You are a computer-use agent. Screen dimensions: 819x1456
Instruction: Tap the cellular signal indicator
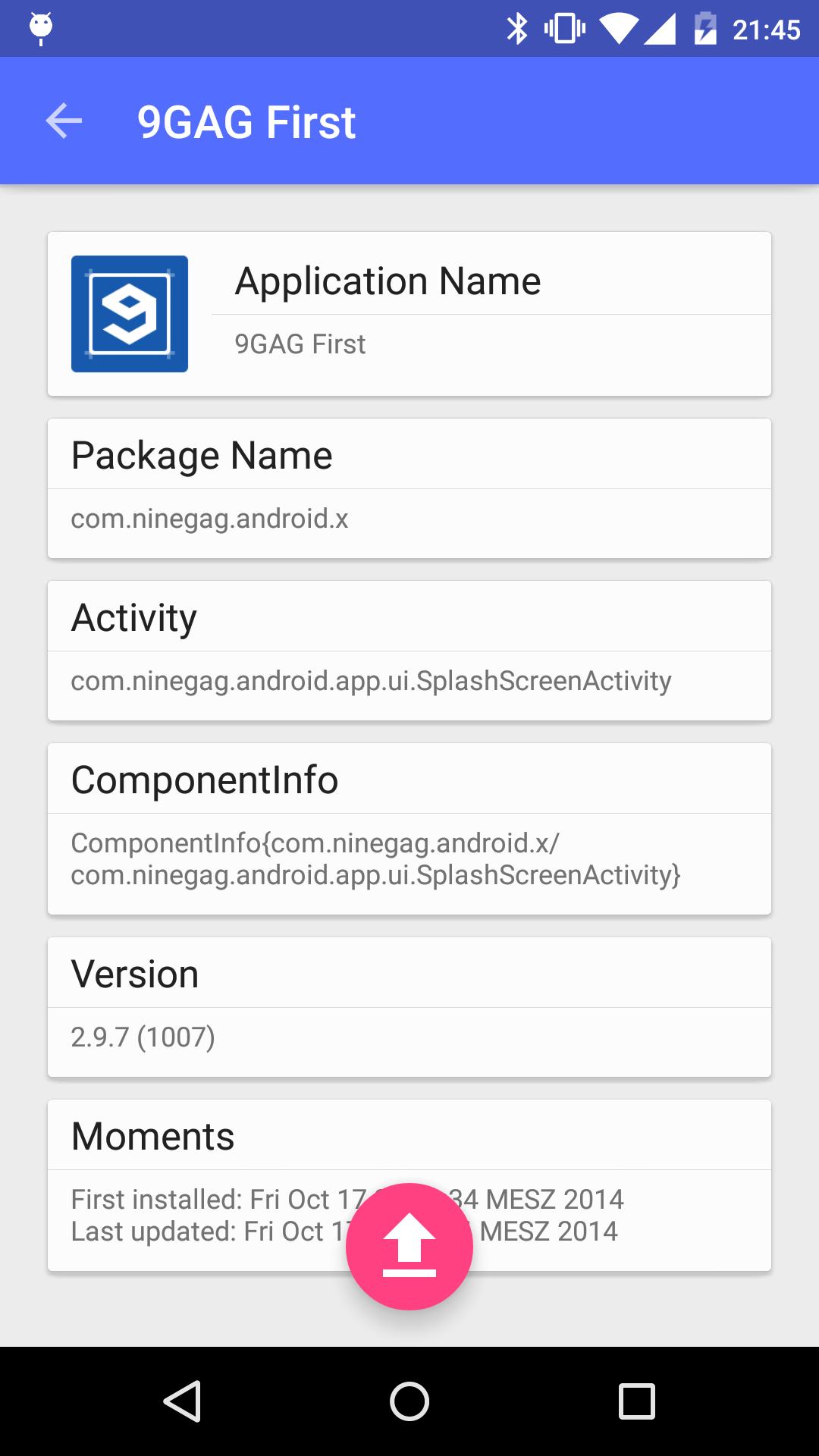coord(661,28)
